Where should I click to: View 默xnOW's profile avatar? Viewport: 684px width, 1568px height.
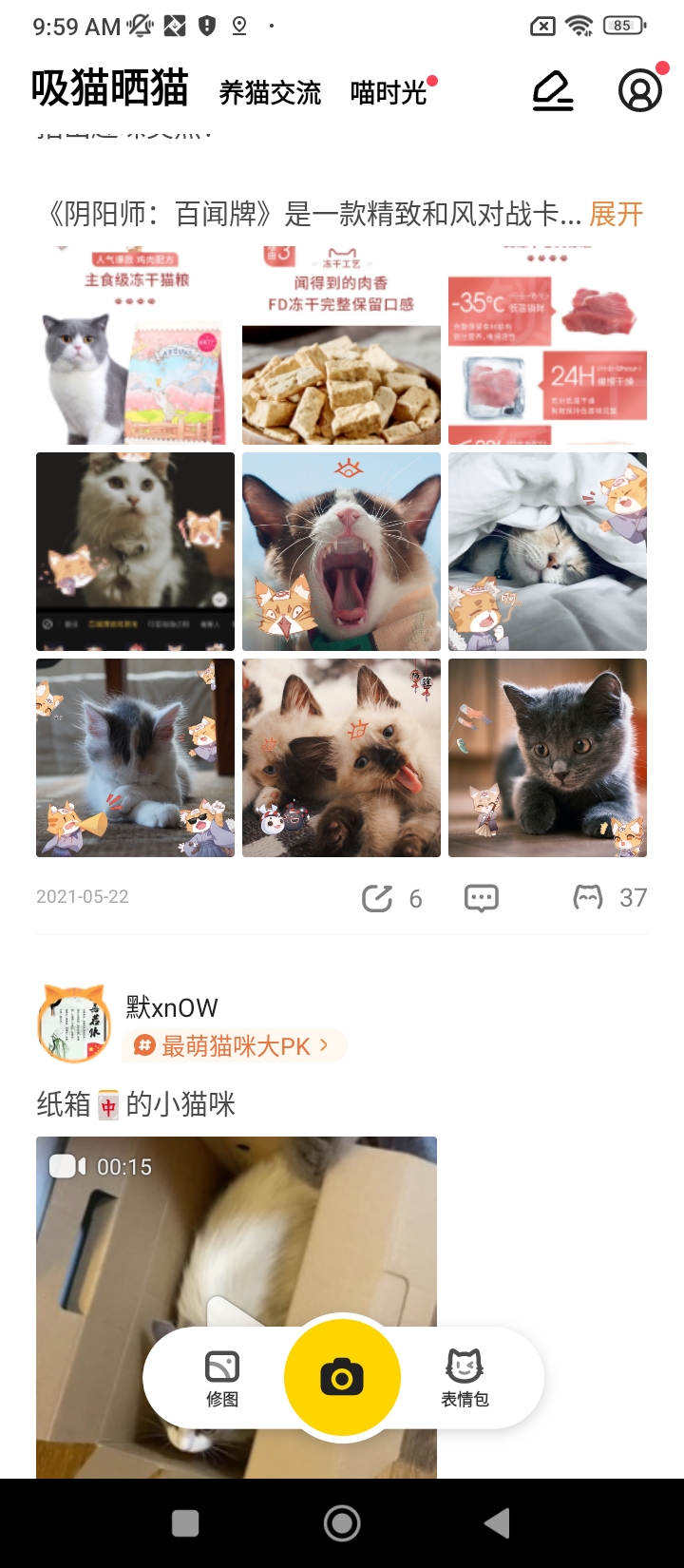74,1024
